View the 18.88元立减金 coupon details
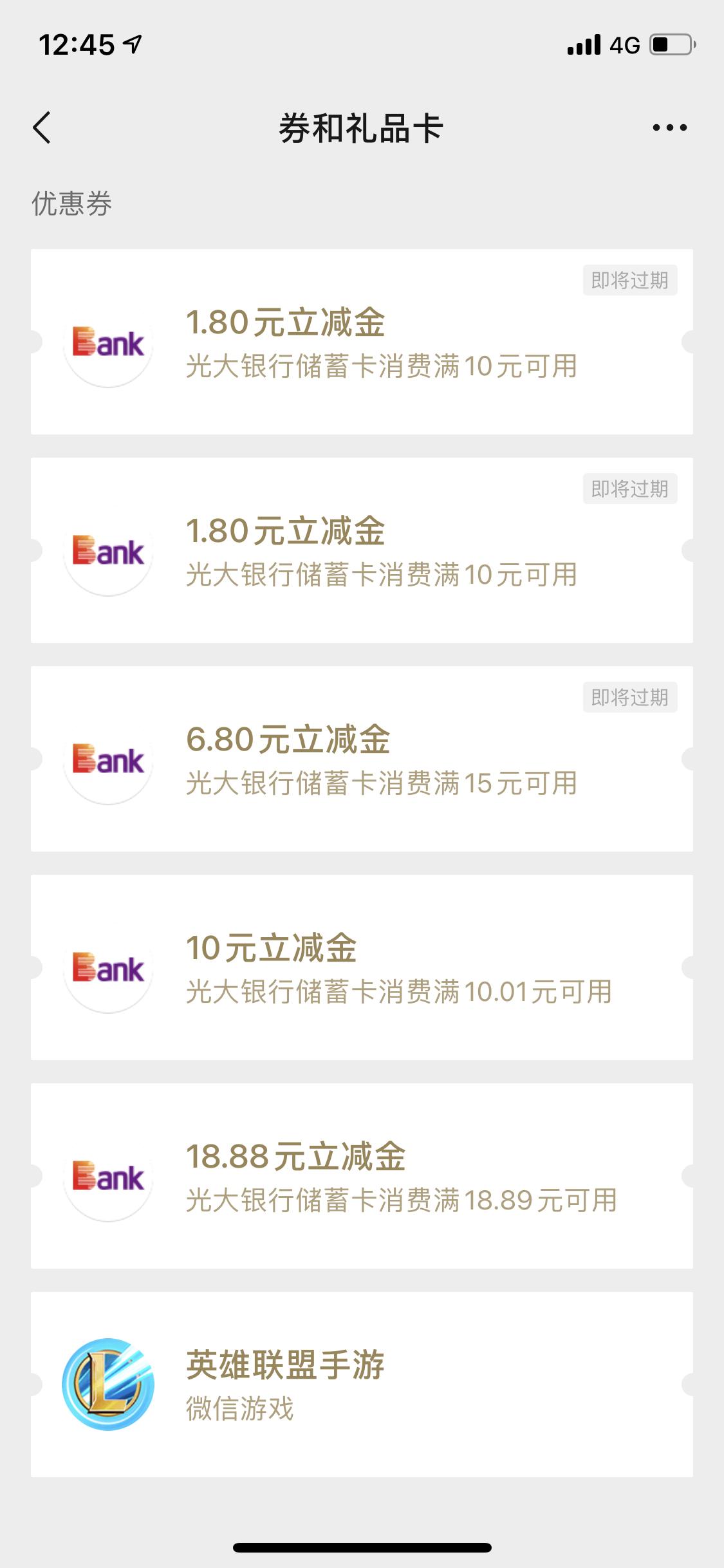Screen dimensions: 724x1568 pyautogui.click(x=362, y=1176)
